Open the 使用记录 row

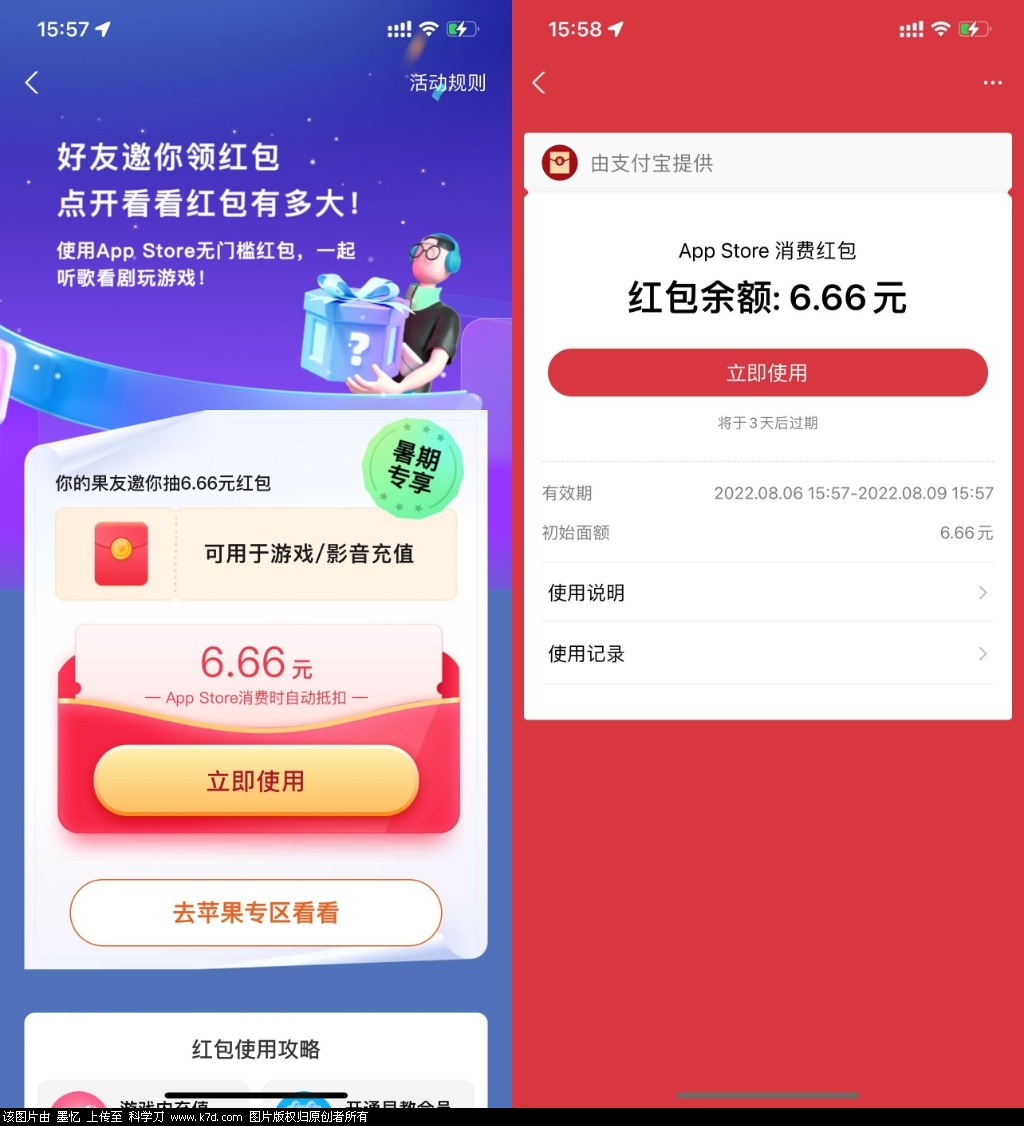pos(767,654)
